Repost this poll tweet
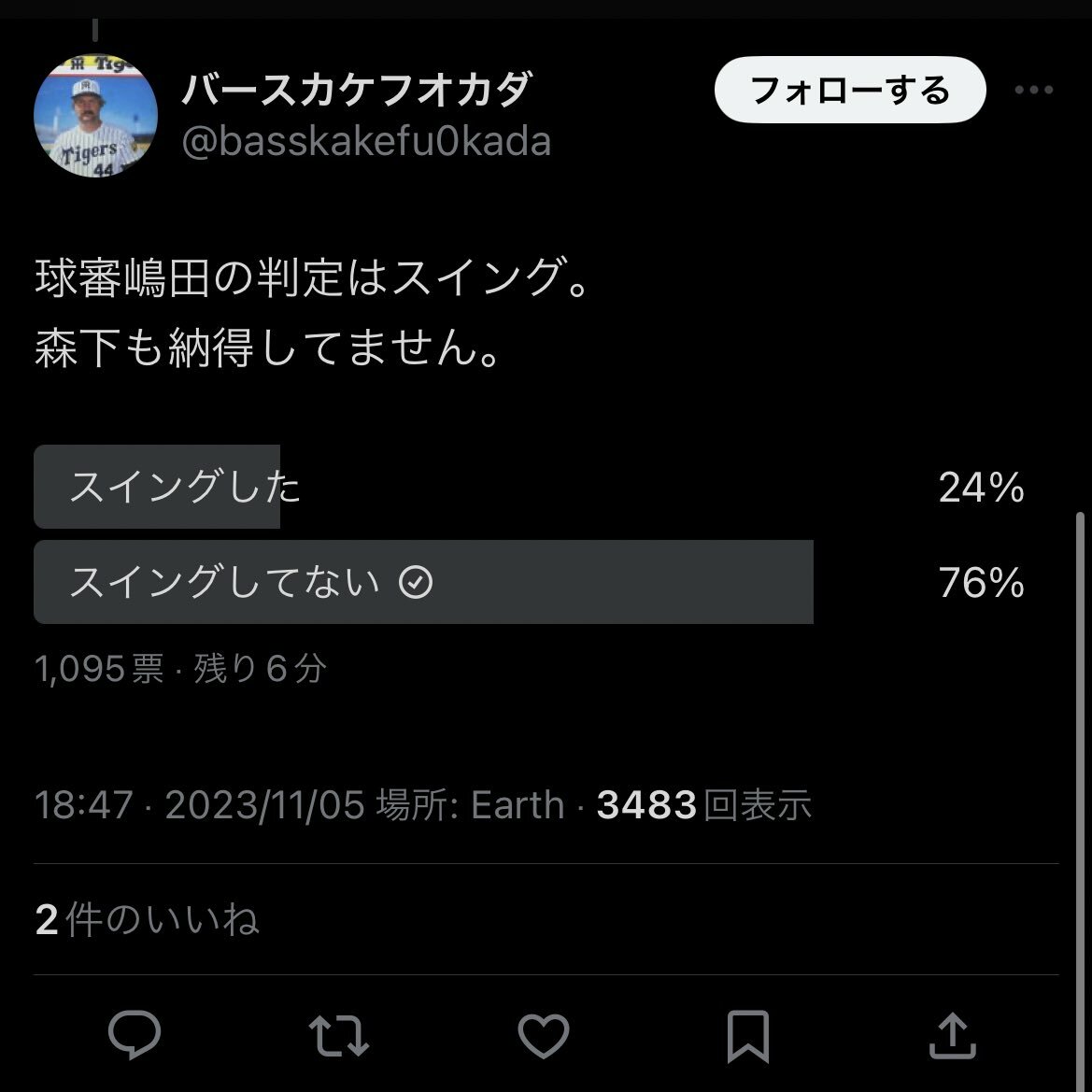This screenshot has height=1092, width=1092. click(x=338, y=1035)
